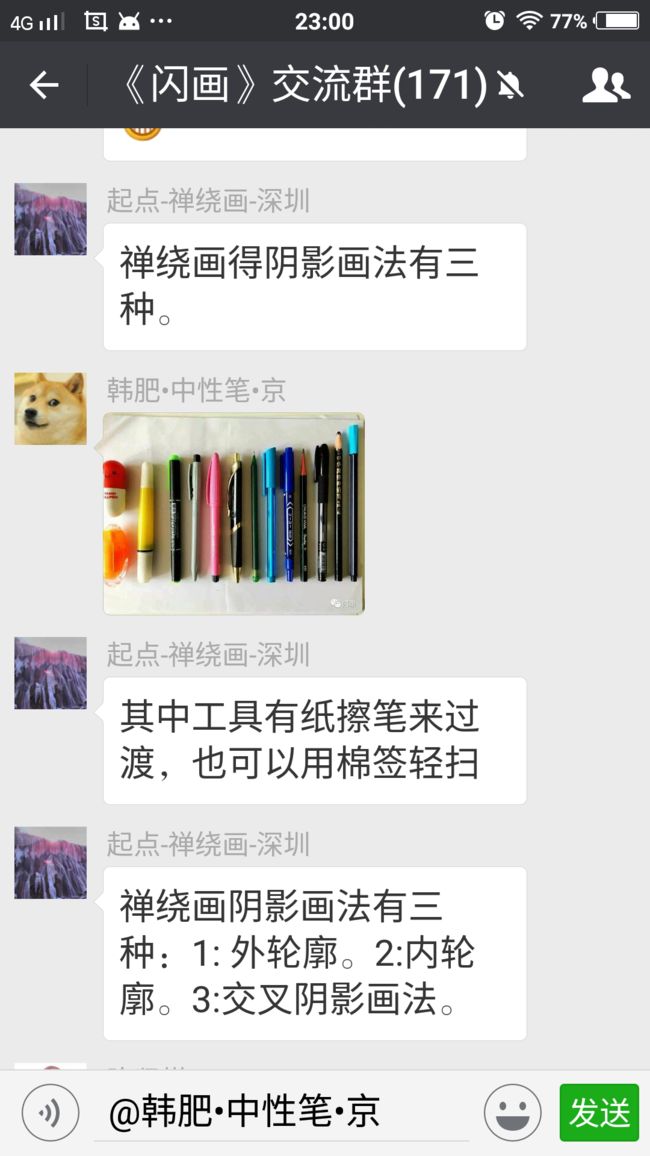The width and height of the screenshot is (650, 1156).
Task: Tap 韩肥's Shiba dog avatar
Action: point(50,408)
